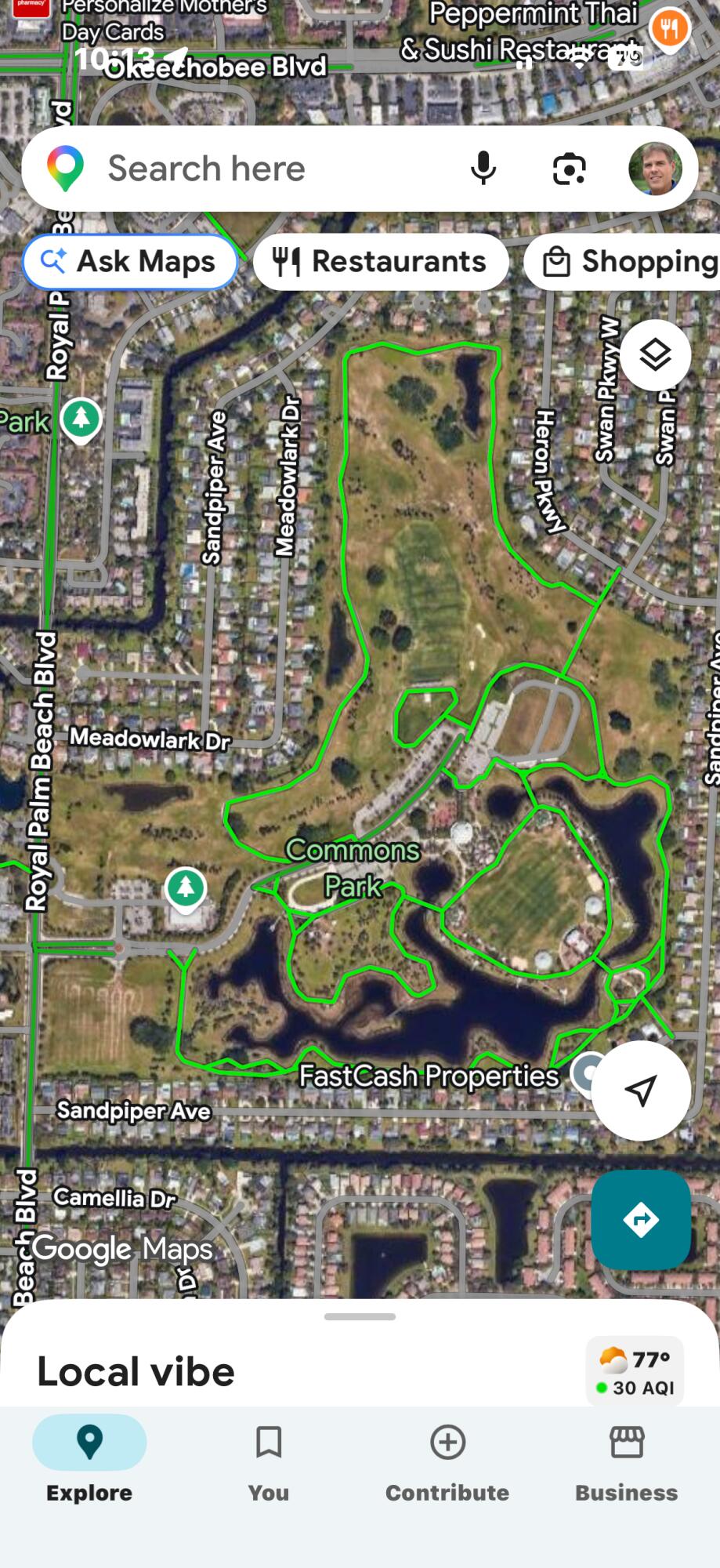This screenshot has height=1568, width=720.
Task: Open Peppermint Thai & Sushi Restaurant marker
Action: [x=669, y=30]
